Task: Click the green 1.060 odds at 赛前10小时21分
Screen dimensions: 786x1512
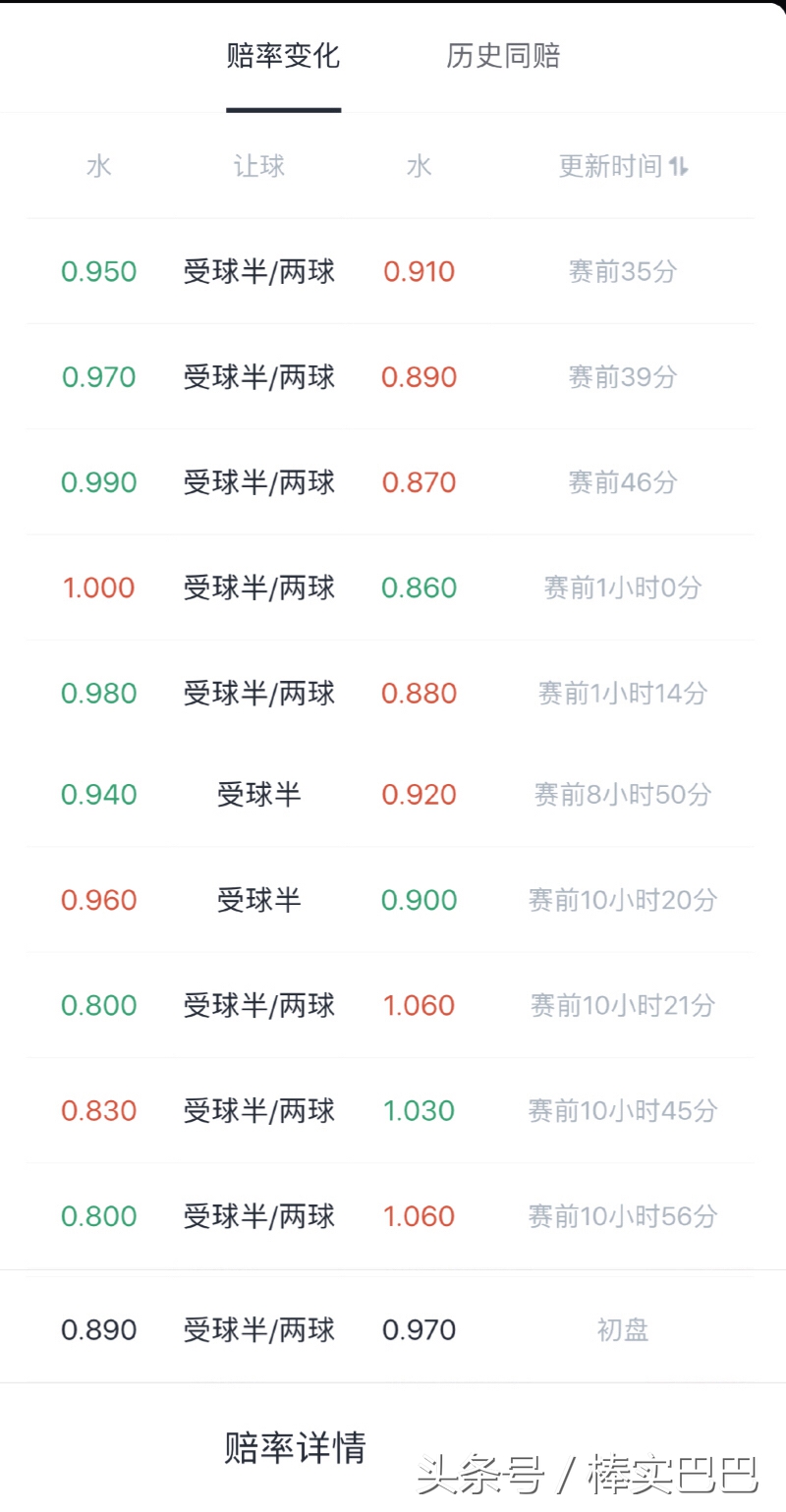Action: point(419,1006)
